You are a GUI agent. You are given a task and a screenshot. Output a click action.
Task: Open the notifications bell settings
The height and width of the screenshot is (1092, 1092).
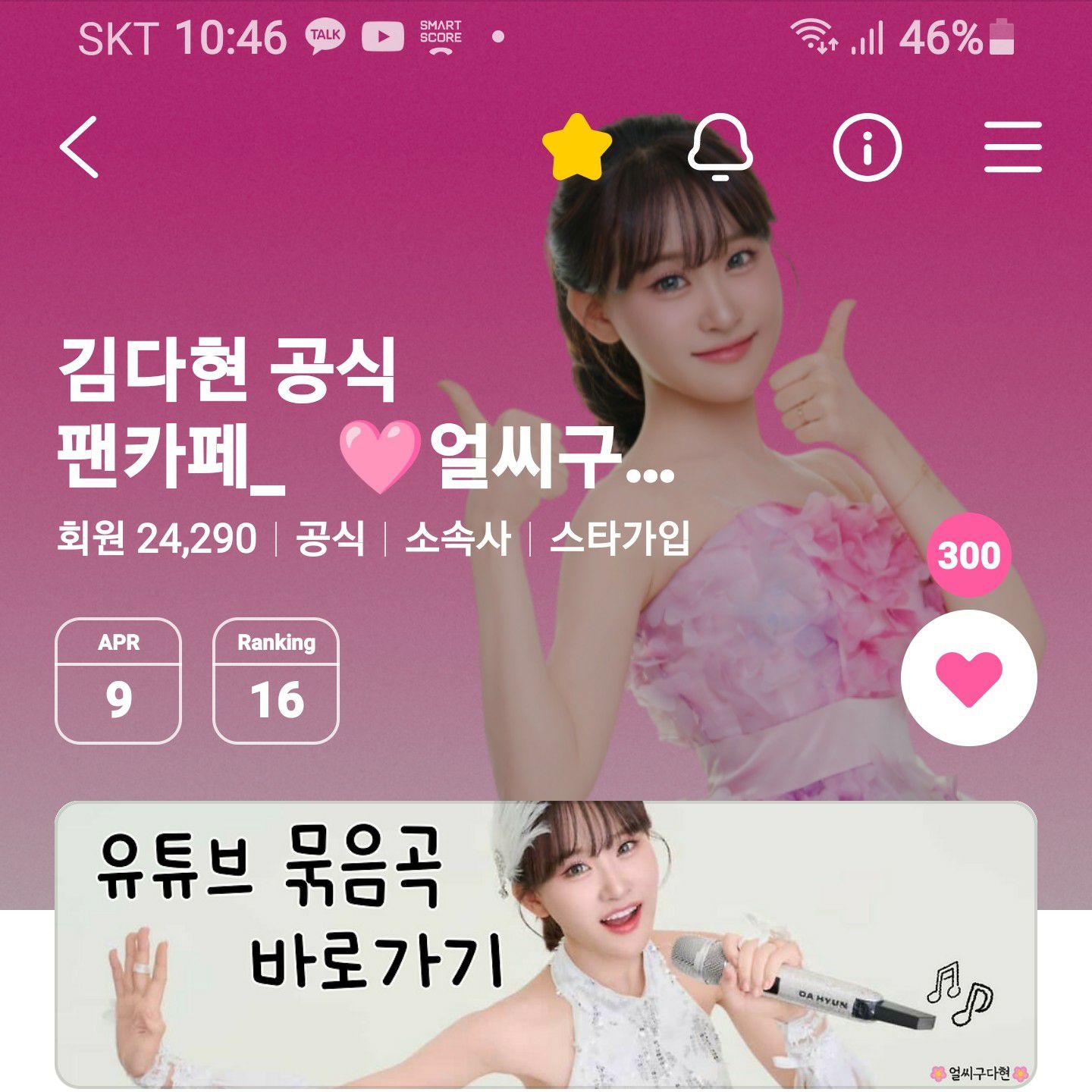click(x=720, y=147)
